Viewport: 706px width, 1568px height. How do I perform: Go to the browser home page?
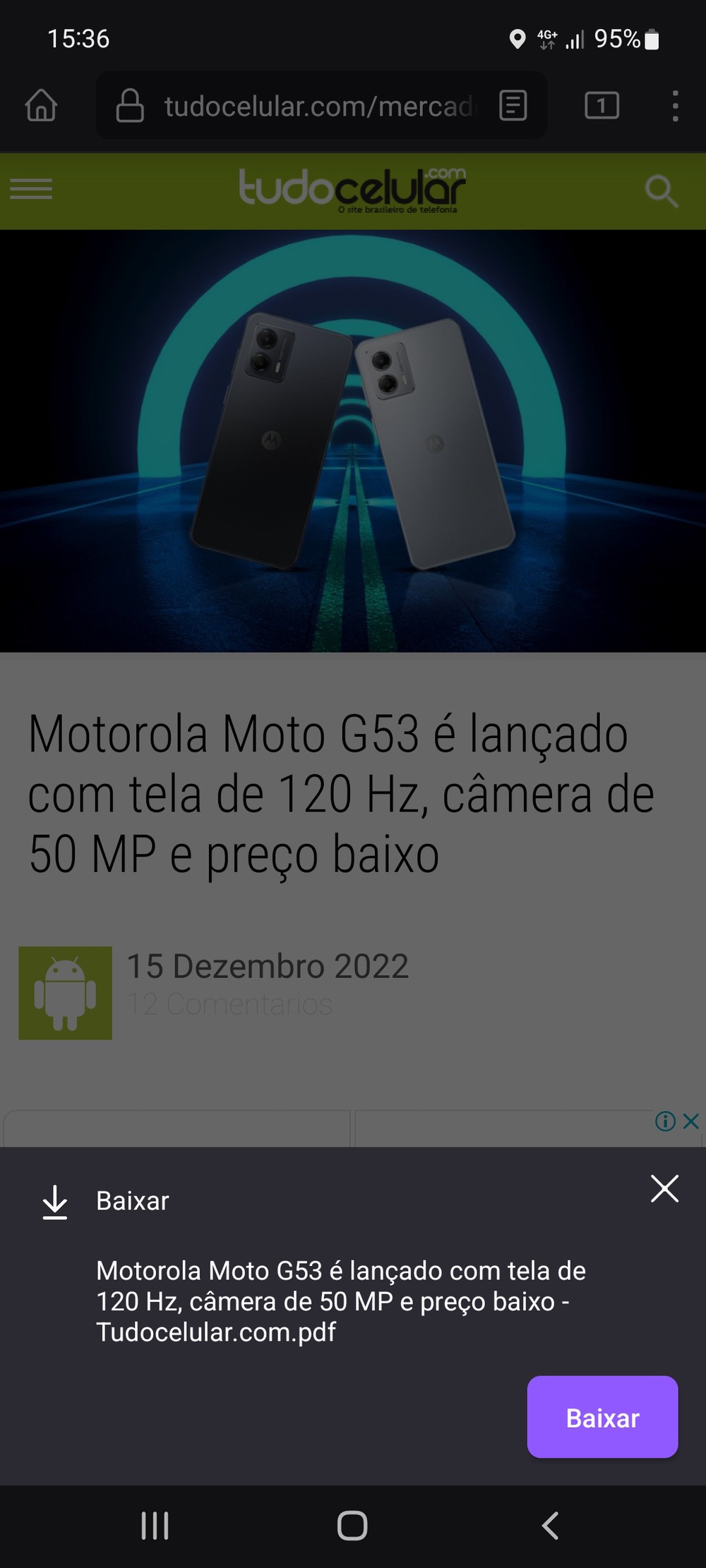[41, 106]
